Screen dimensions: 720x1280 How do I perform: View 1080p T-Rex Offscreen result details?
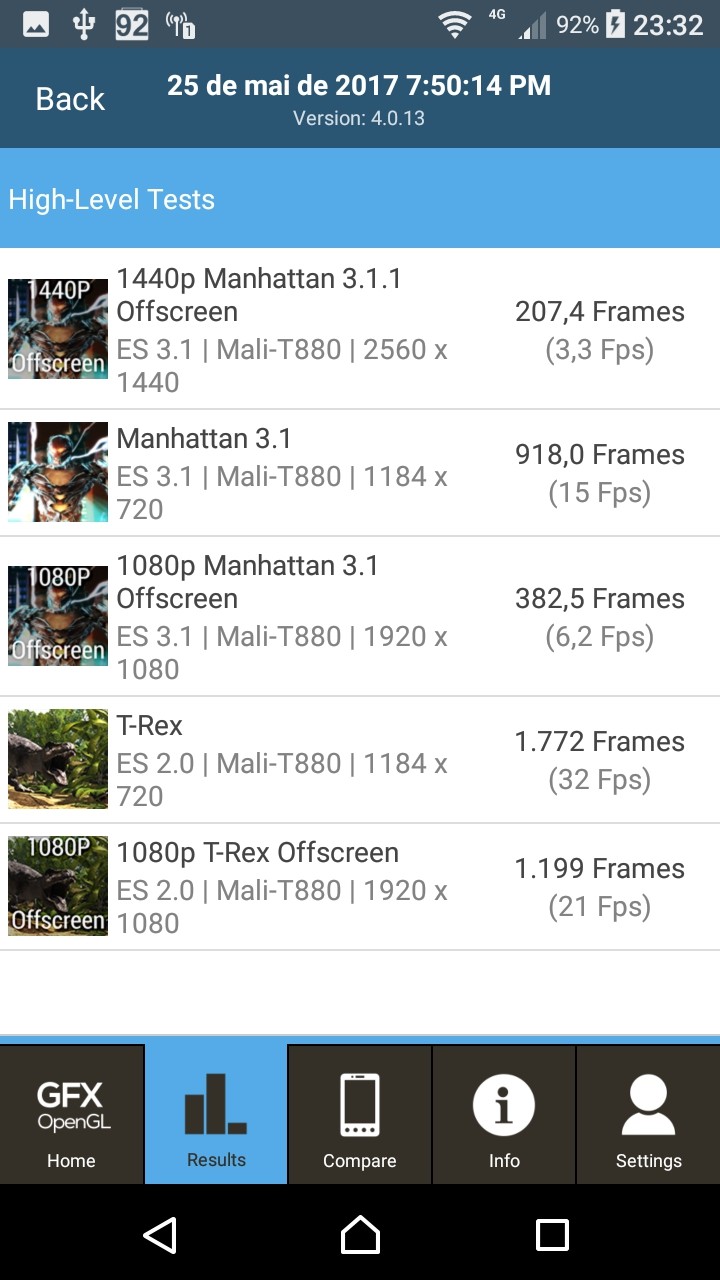360,887
